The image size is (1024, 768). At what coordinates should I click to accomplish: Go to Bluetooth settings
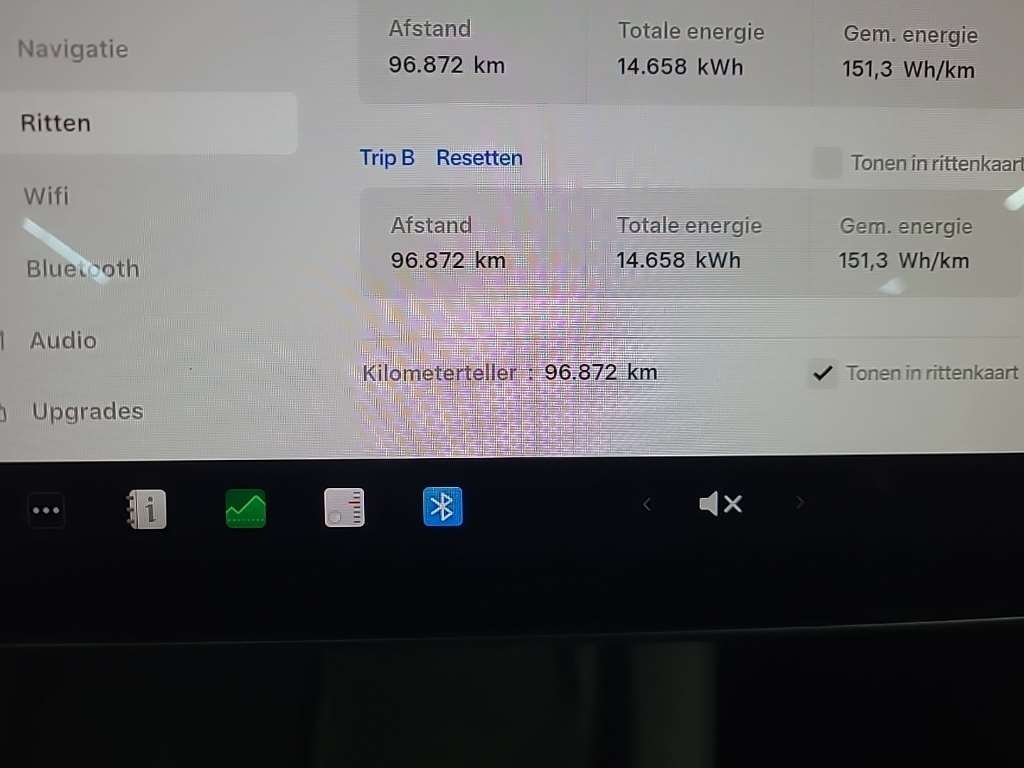point(83,268)
